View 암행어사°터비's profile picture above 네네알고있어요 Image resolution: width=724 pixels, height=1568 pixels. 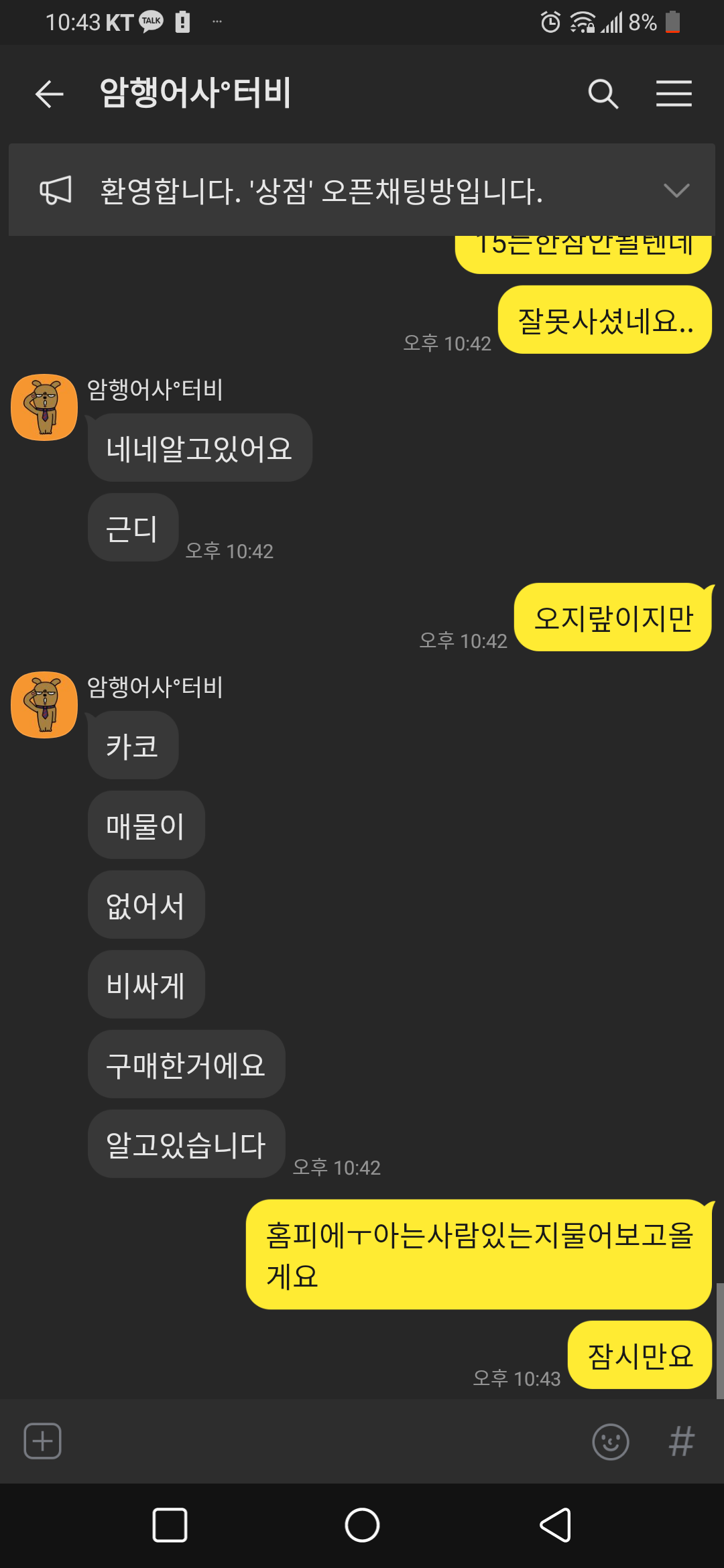click(44, 407)
